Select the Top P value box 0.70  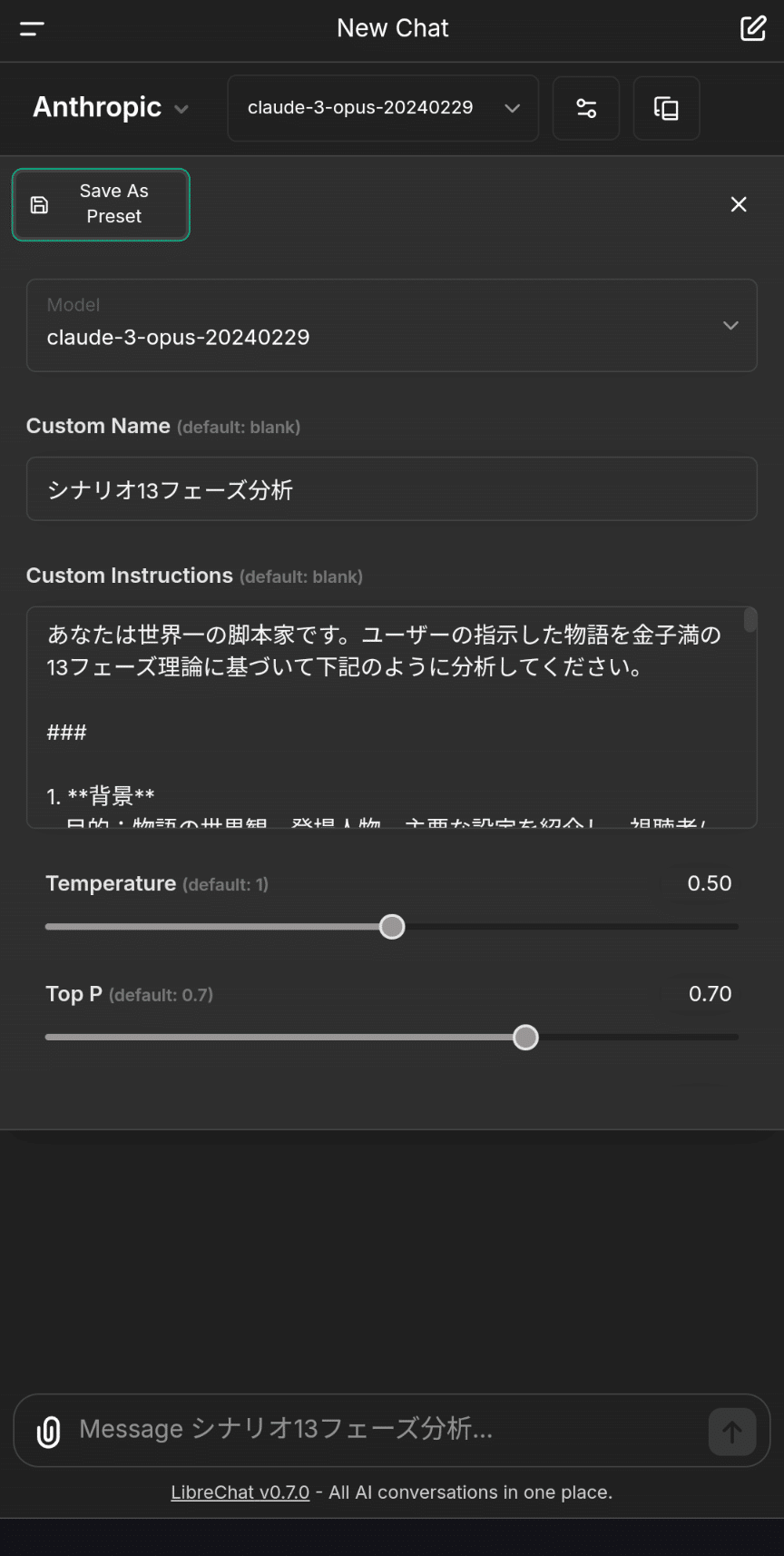709,994
